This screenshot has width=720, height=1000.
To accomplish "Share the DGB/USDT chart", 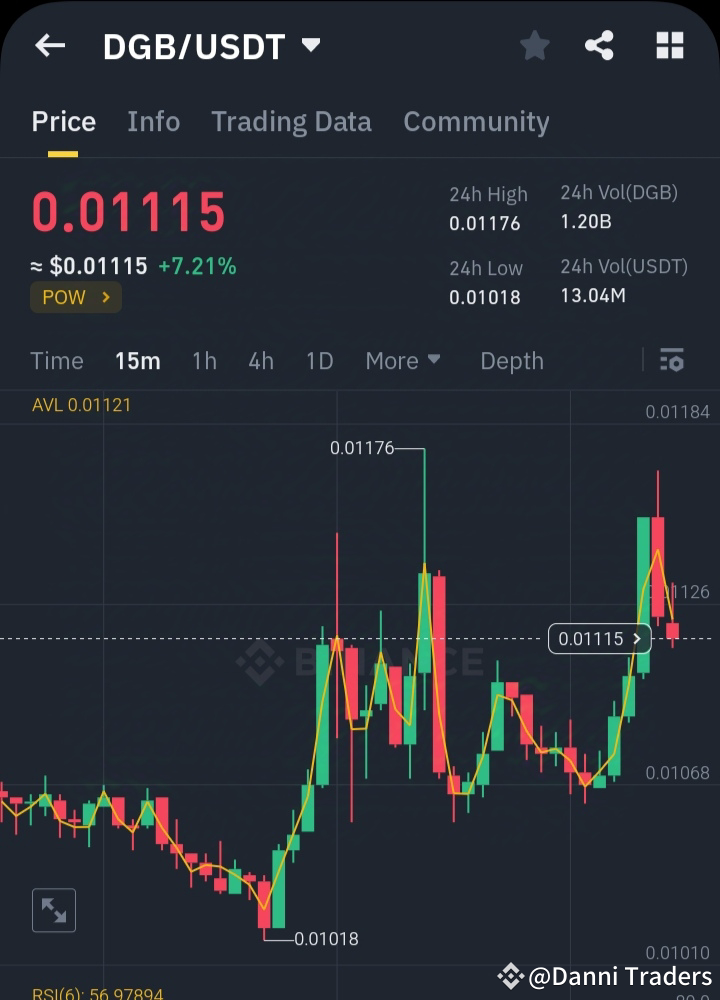I will 599,45.
